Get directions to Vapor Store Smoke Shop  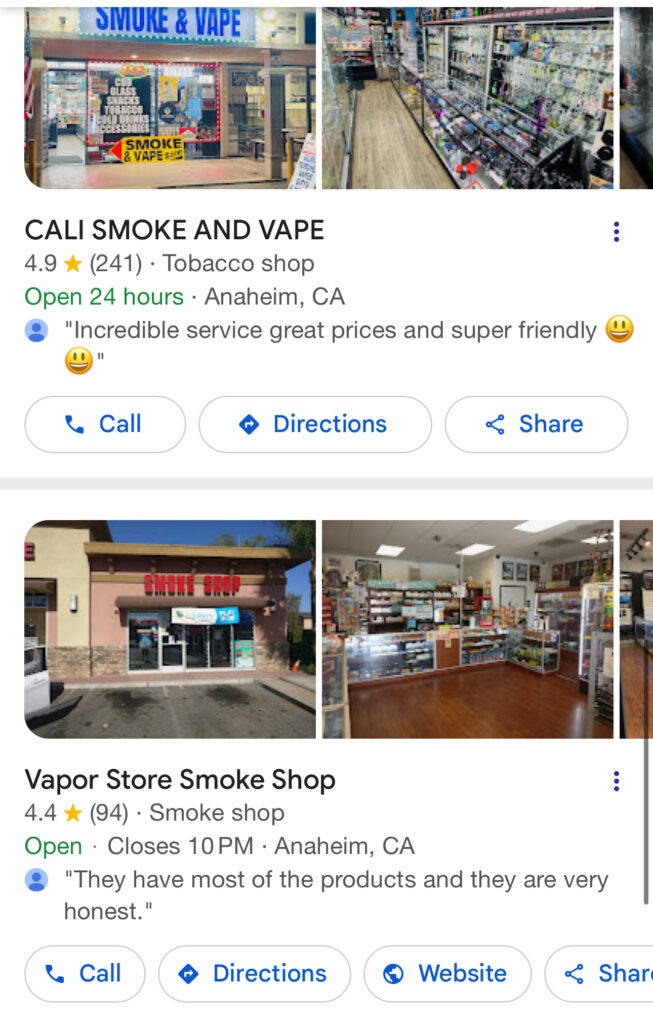pos(254,973)
